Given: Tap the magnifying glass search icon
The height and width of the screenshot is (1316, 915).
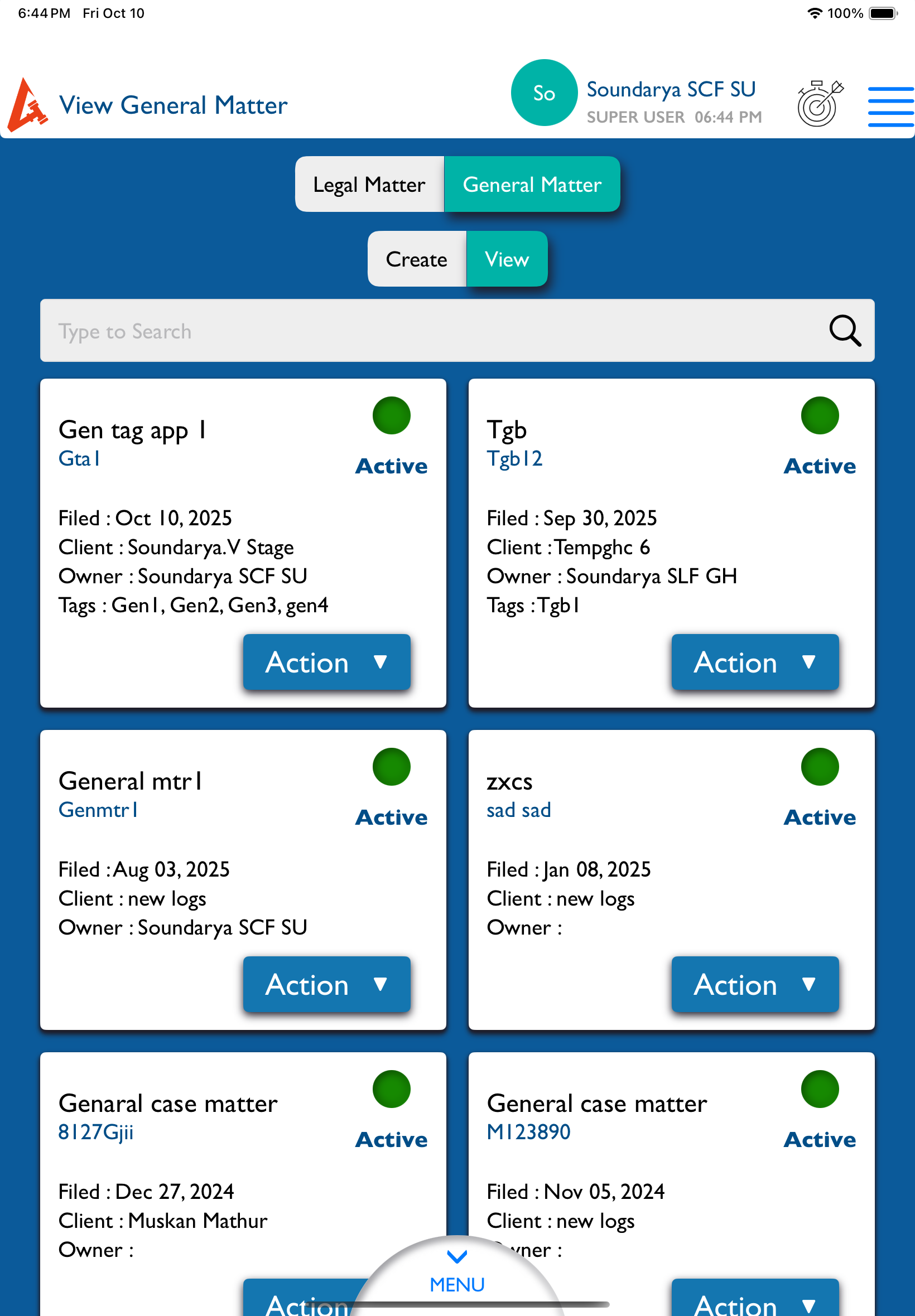Looking at the screenshot, I should pyautogui.click(x=845, y=331).
